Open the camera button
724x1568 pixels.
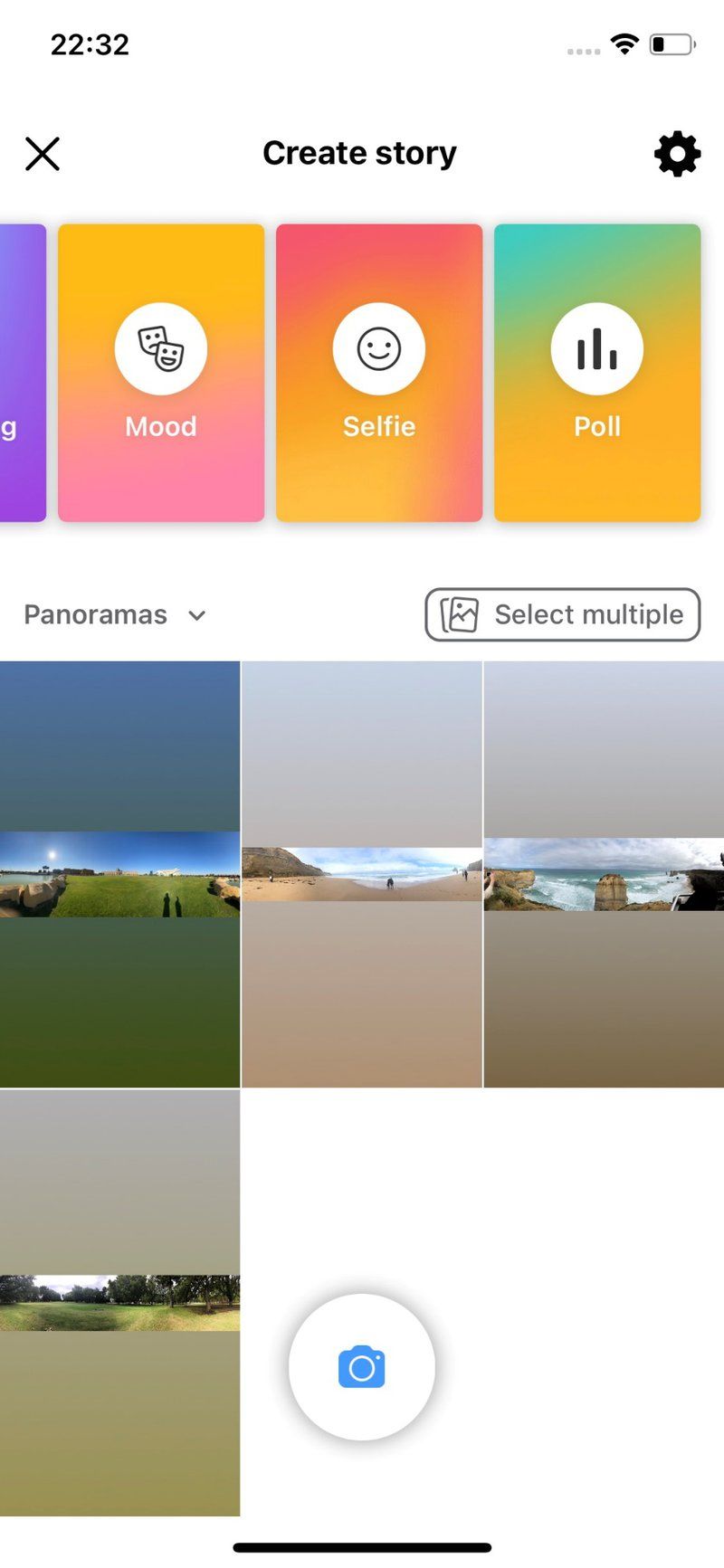click(x=362, y=1367)
